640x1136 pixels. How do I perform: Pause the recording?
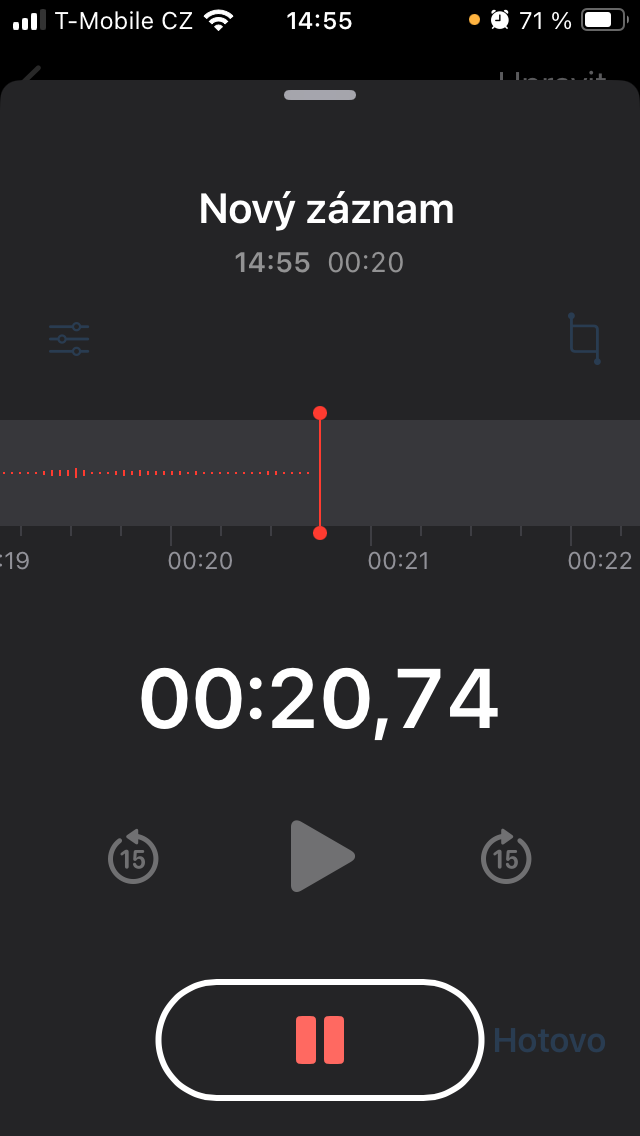[320, 1040]
